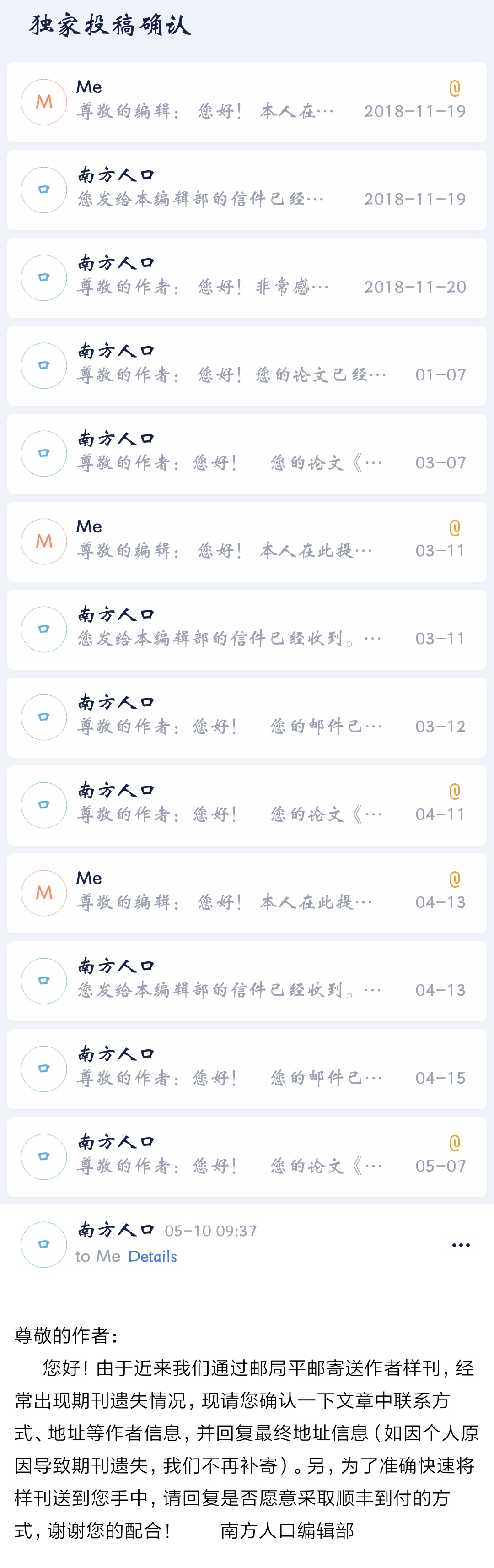The image size is (494, 1568).
Task: Open 南方人口 email dated 04-11
Action: point(247,805)
